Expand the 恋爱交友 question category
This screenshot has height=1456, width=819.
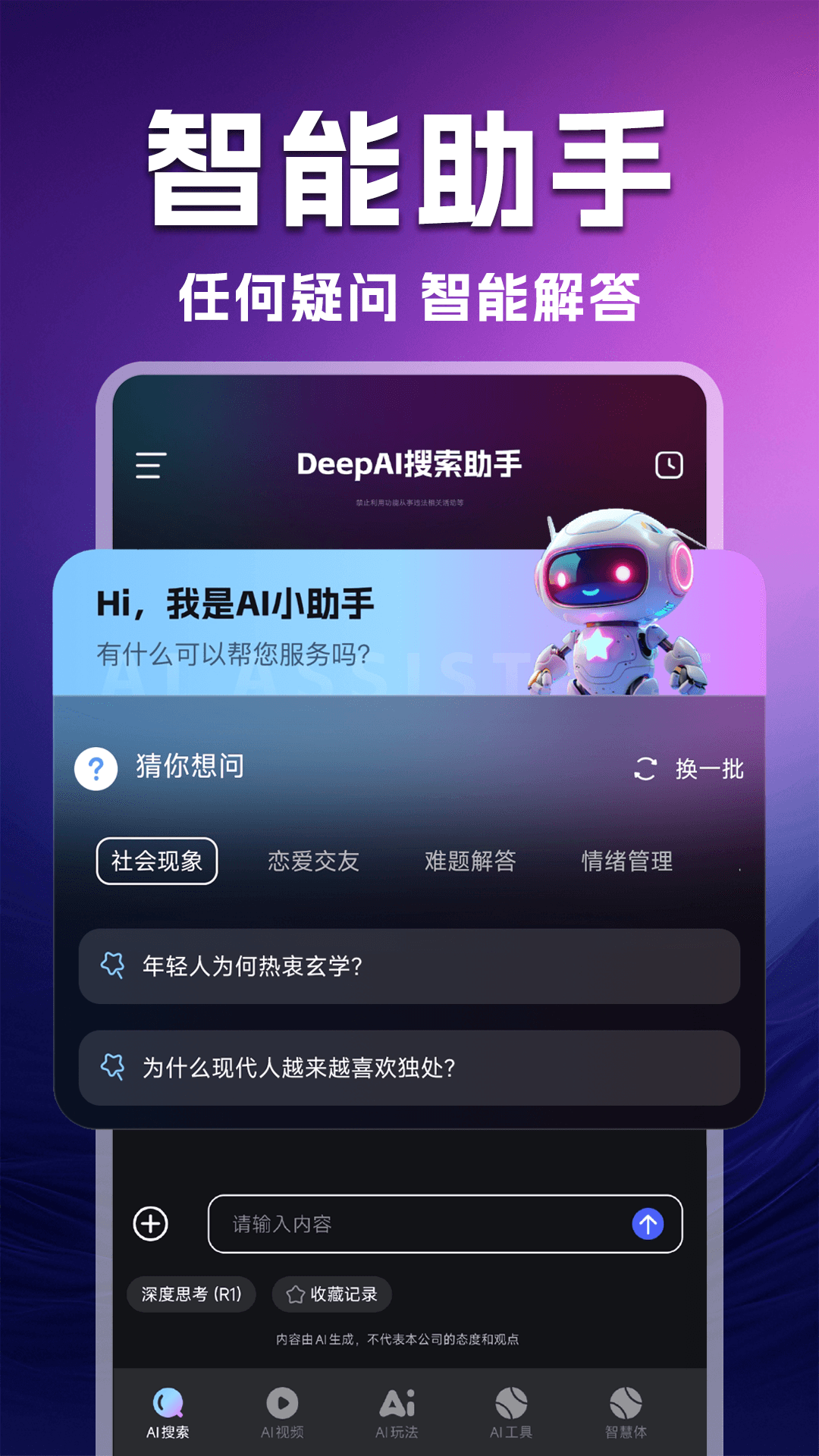312,861
